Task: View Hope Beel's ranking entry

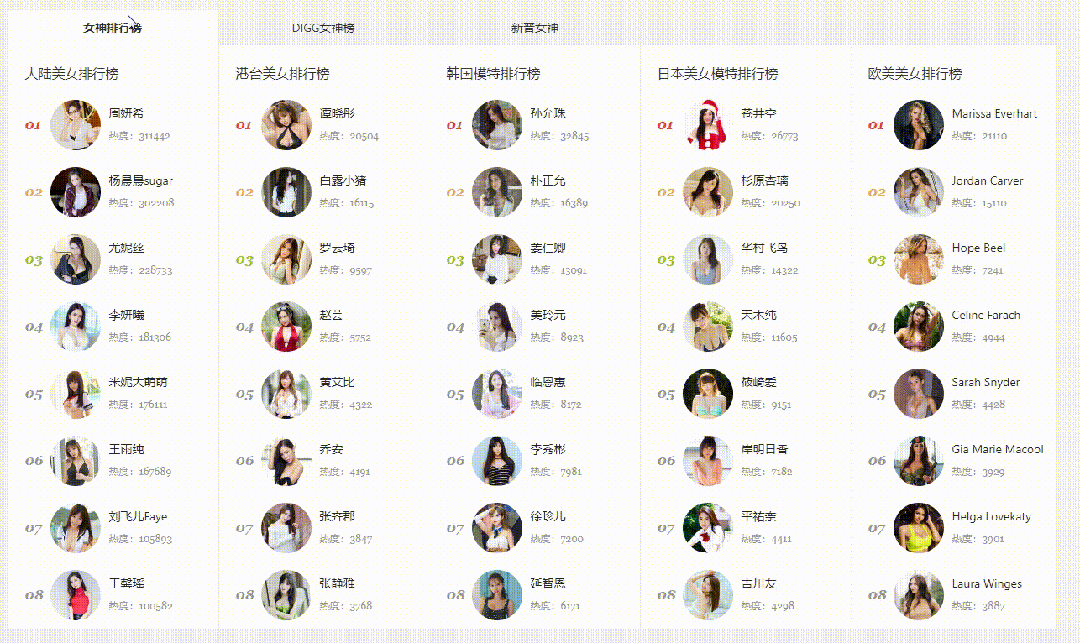Action: 978,248
